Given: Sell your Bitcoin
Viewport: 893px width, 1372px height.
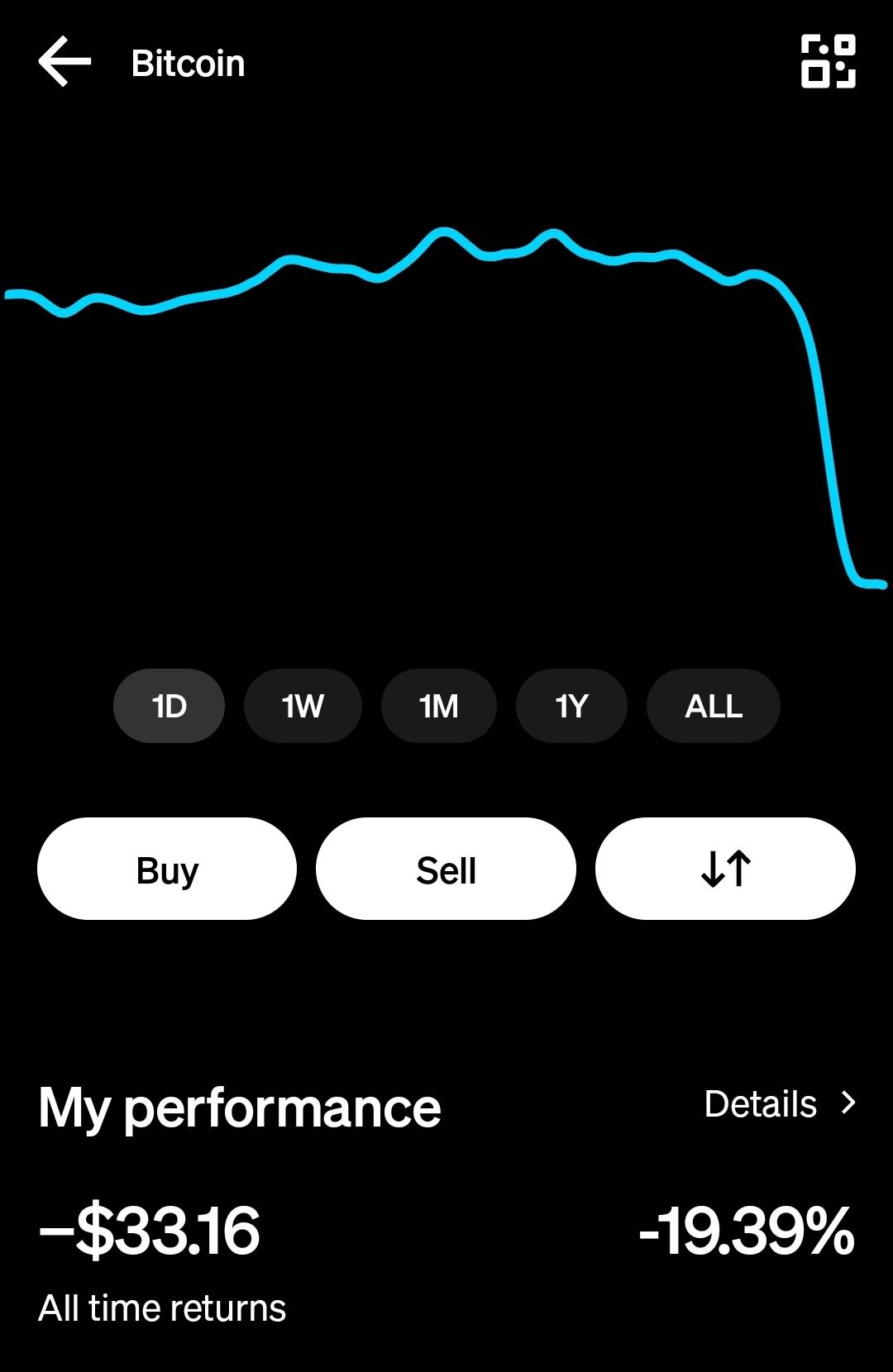Looking at the screenshot, I should pos(446,869).
